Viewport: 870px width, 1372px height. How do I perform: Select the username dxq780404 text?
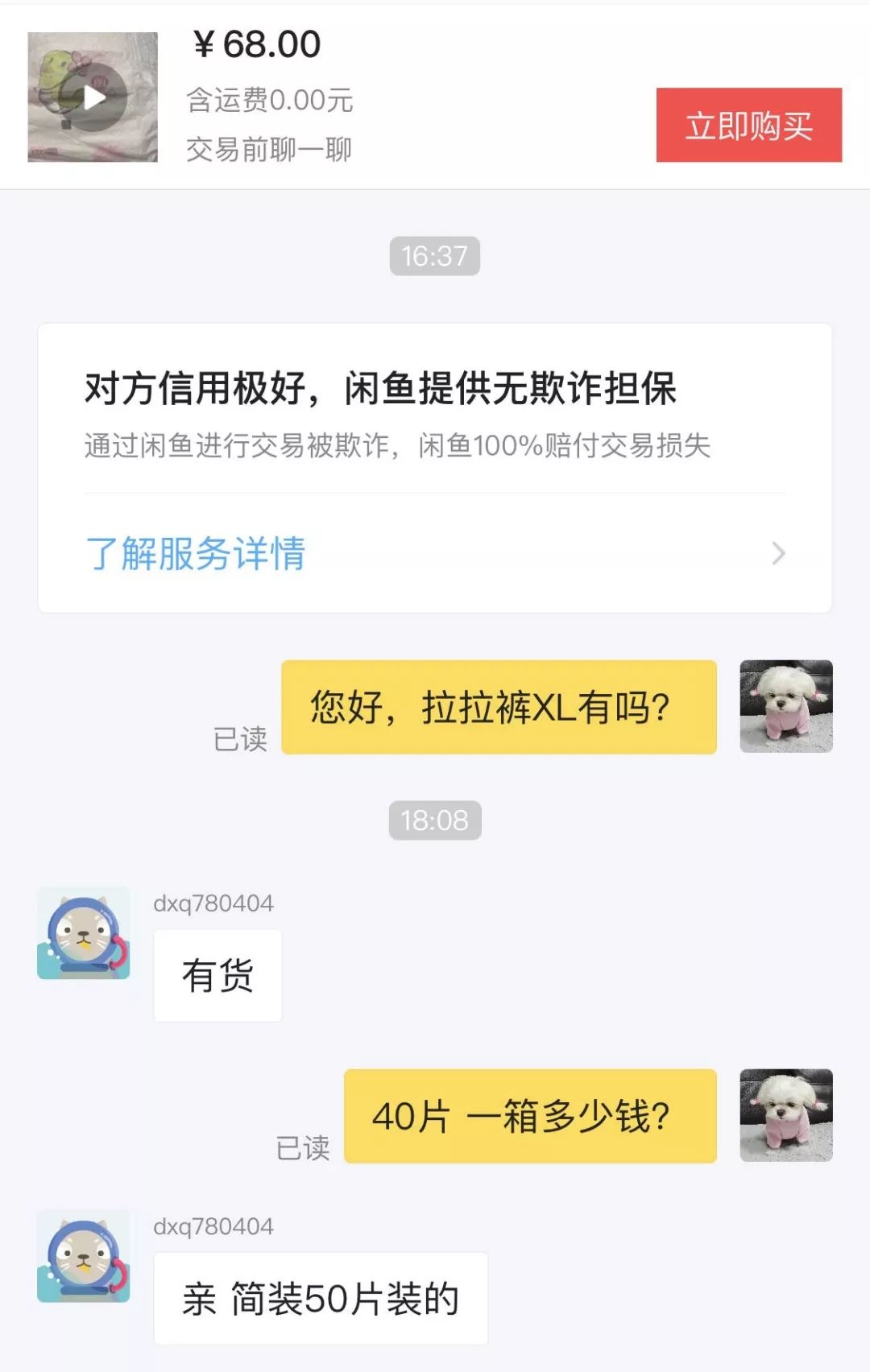(213, 904)
